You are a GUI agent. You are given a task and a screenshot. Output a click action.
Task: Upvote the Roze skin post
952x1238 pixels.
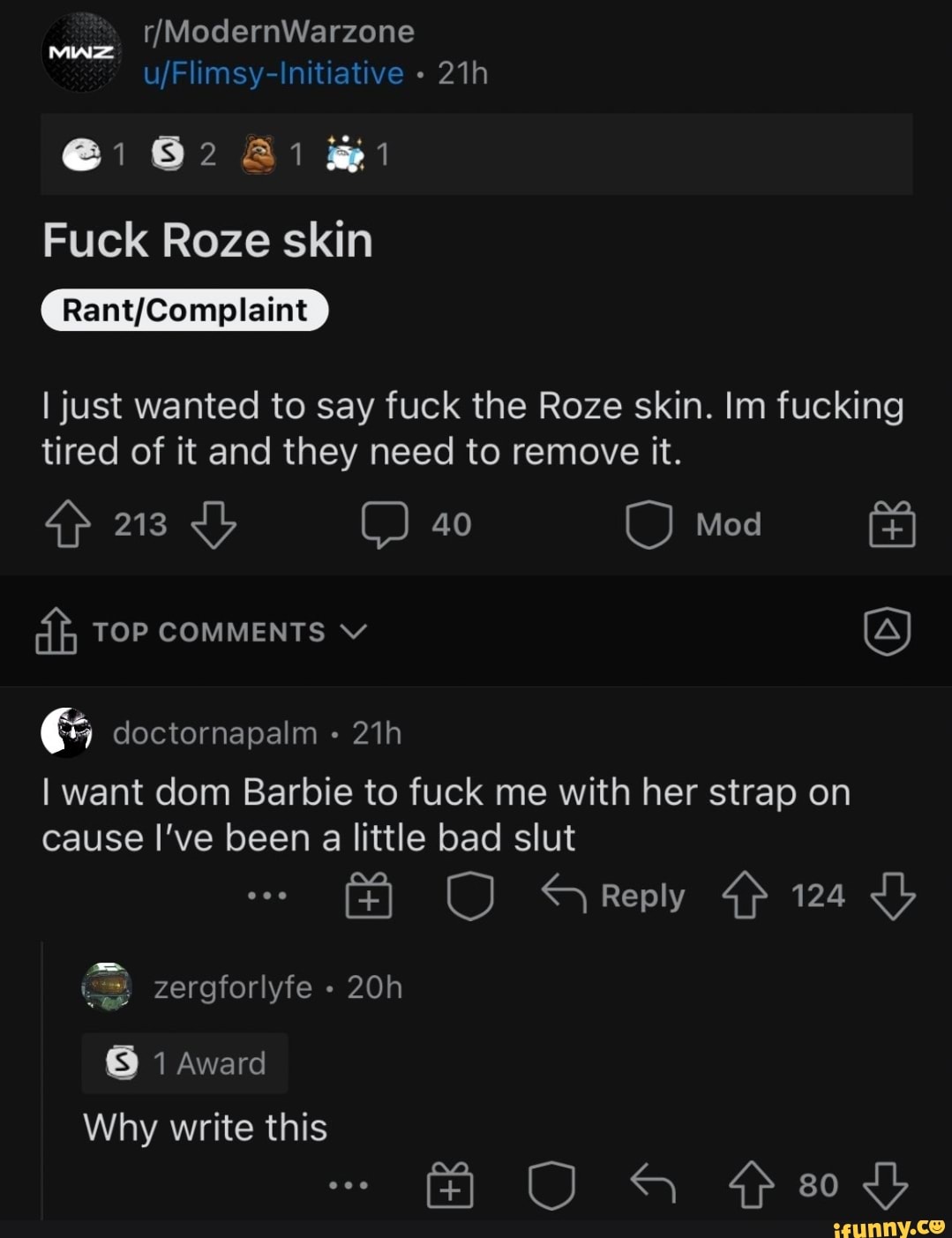click(x=68, y=525)
